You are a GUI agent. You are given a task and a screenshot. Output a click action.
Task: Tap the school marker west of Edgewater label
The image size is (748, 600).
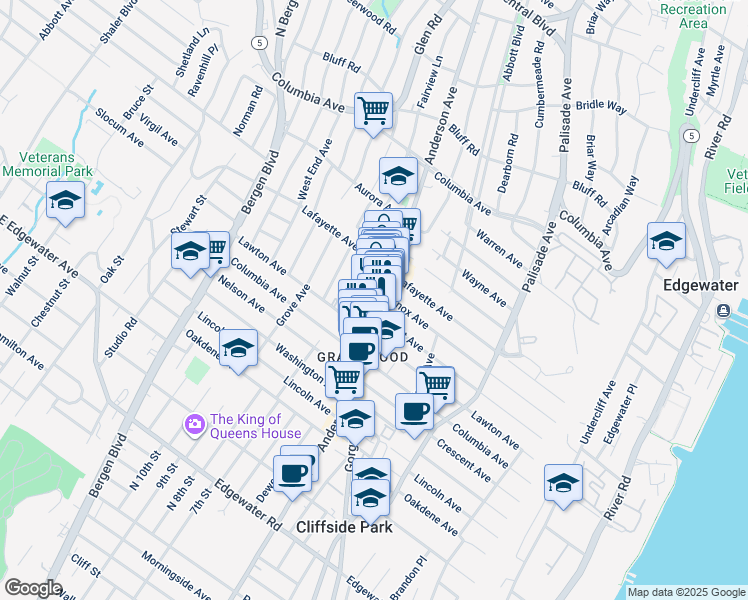tap(666, 241)
